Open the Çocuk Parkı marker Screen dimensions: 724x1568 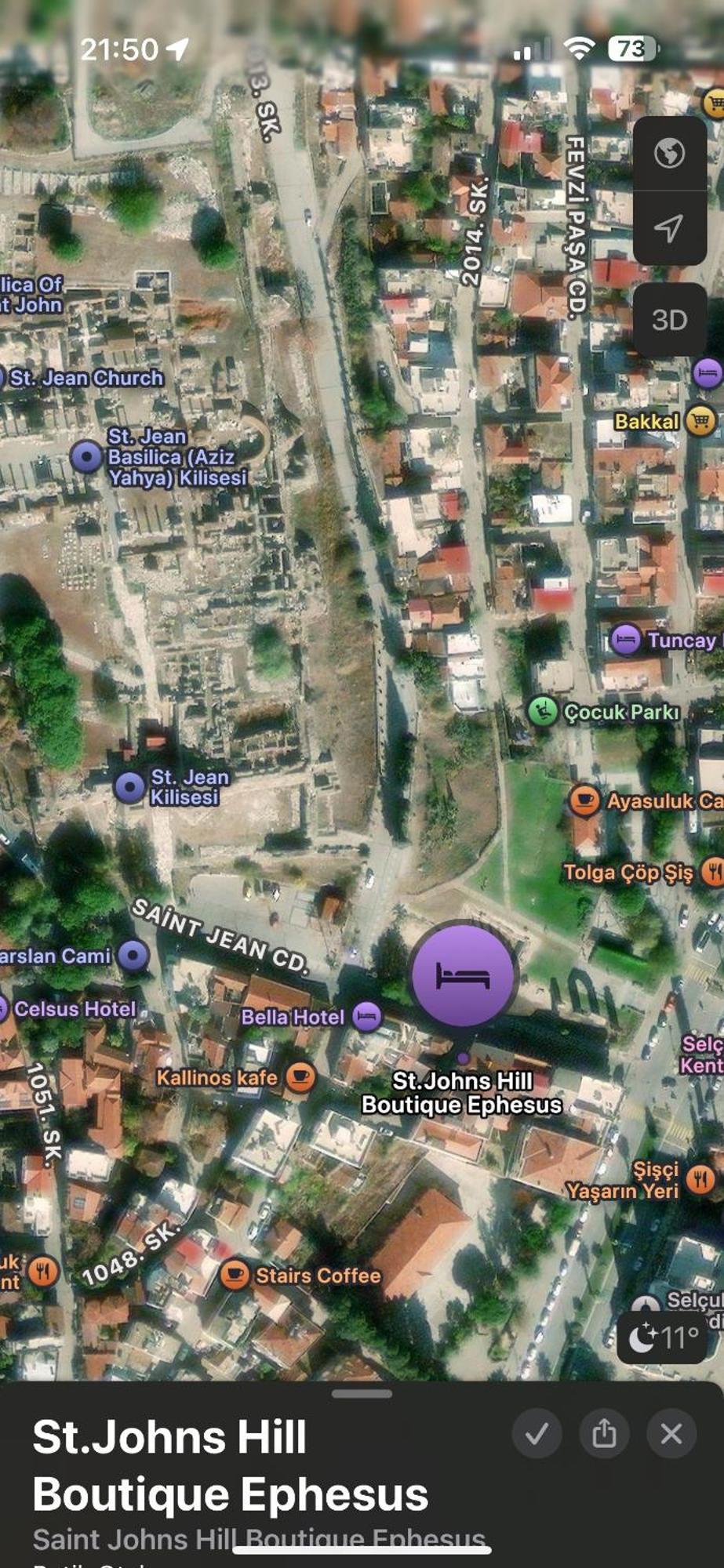tap(542, 712)
